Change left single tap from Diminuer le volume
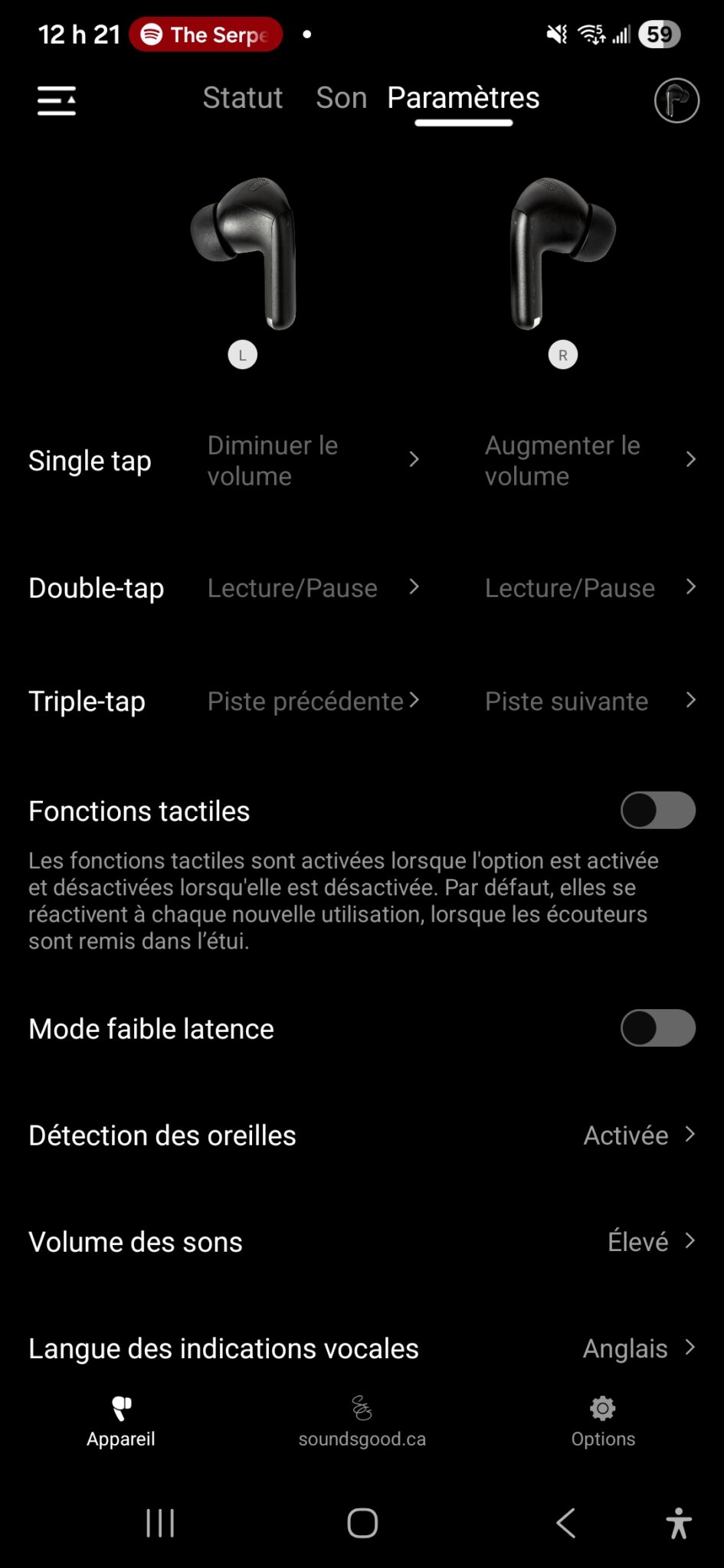The image size is (724, 1568). click(x=313, y=460)
